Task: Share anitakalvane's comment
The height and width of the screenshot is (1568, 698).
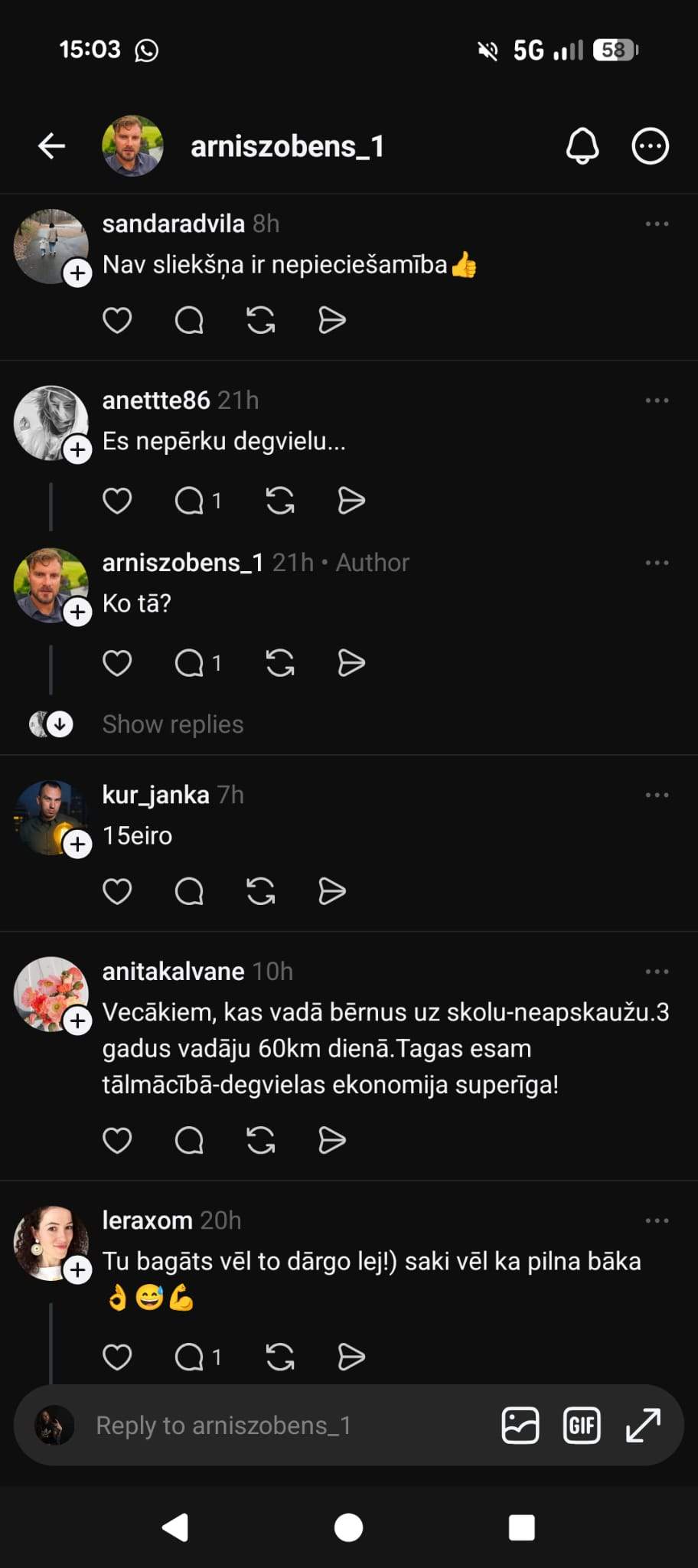Action: (331, 1141)
